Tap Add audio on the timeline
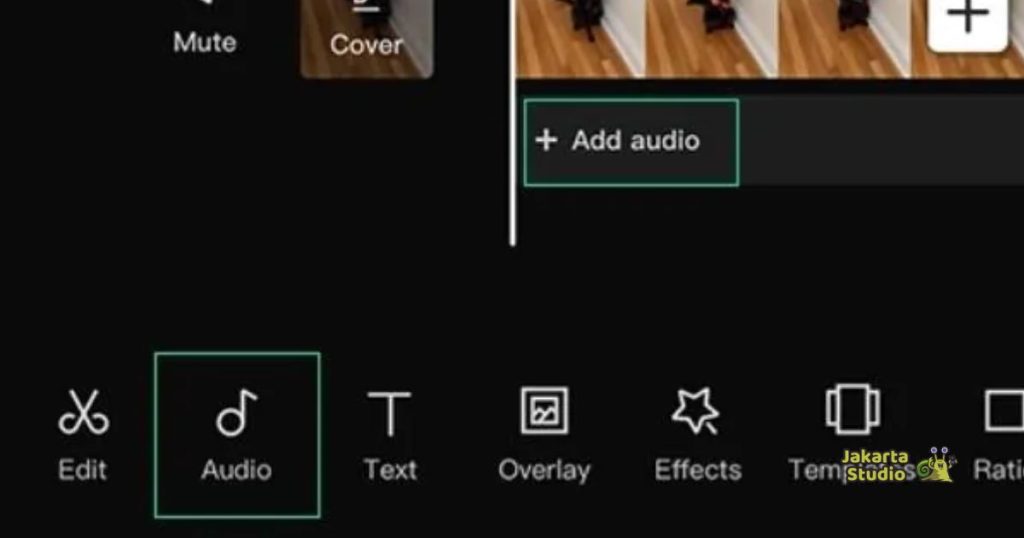1024x538 pixels. point(631,141)
